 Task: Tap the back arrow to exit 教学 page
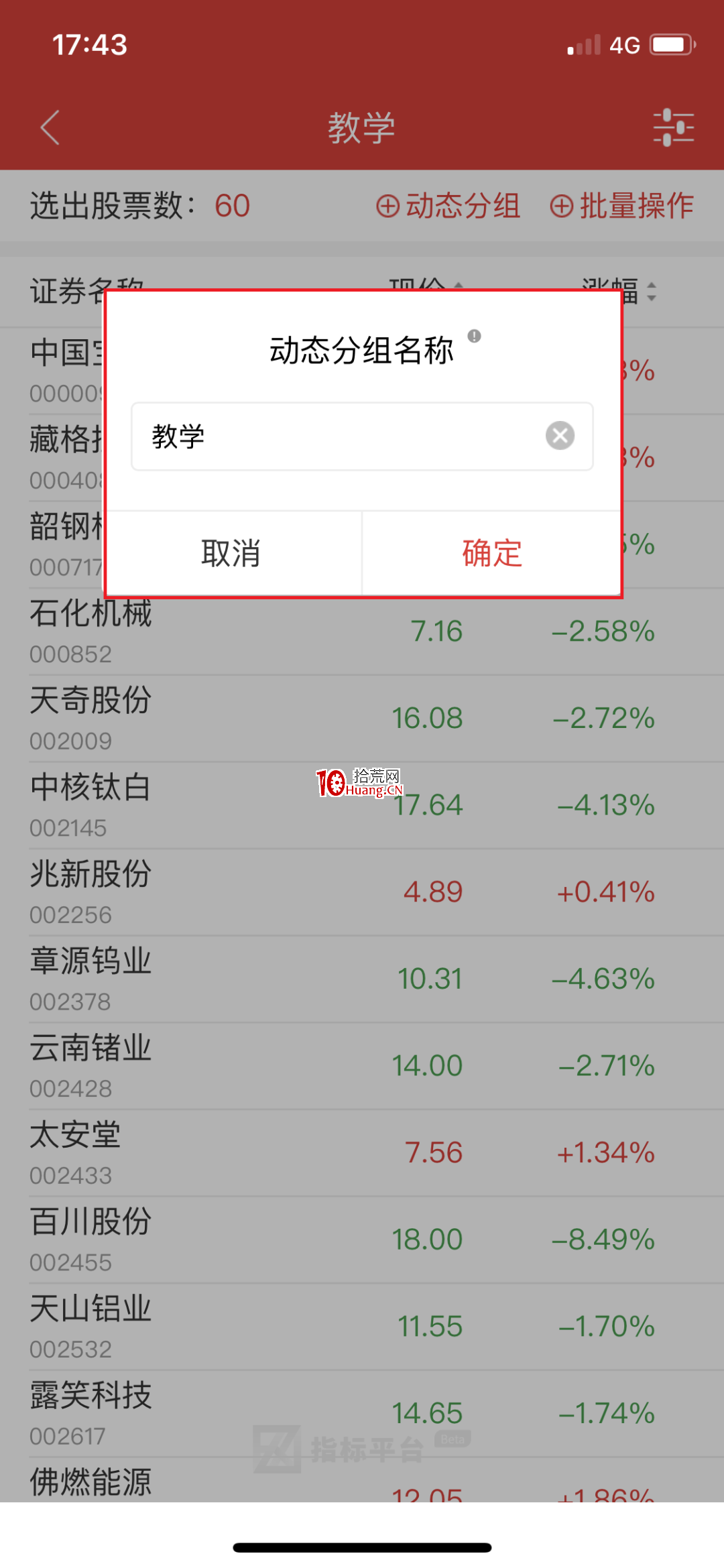point(50,127)
